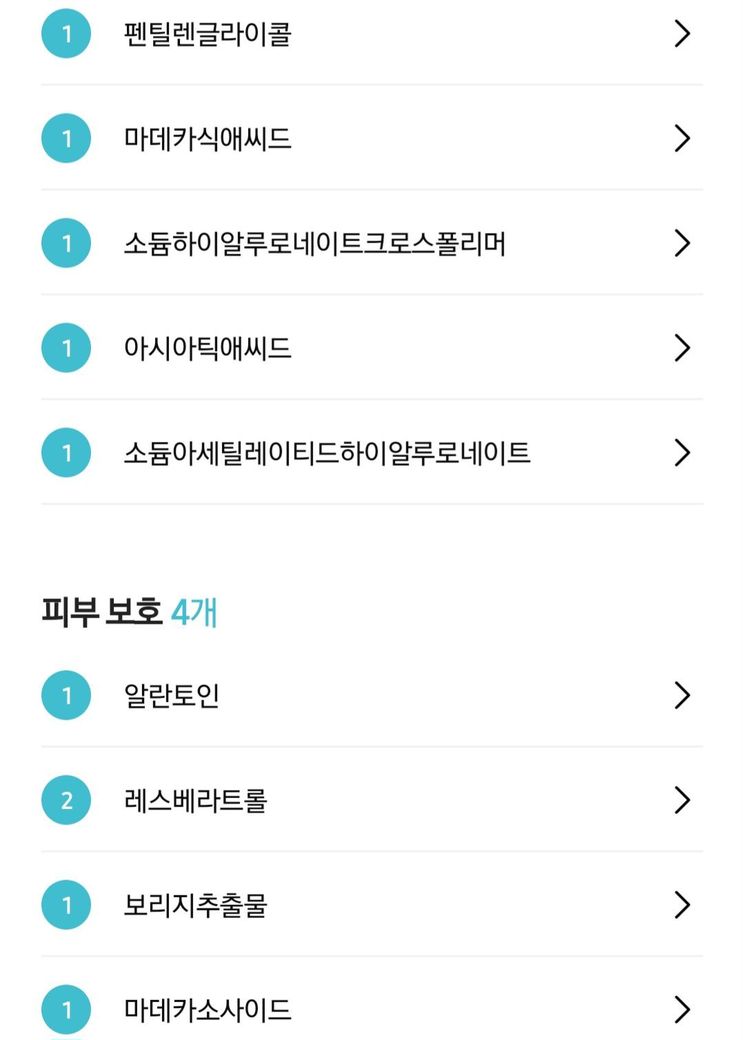View details for 레스베라트롤
The width and height of the screenshot is (743, 1040).
(370, 800)
